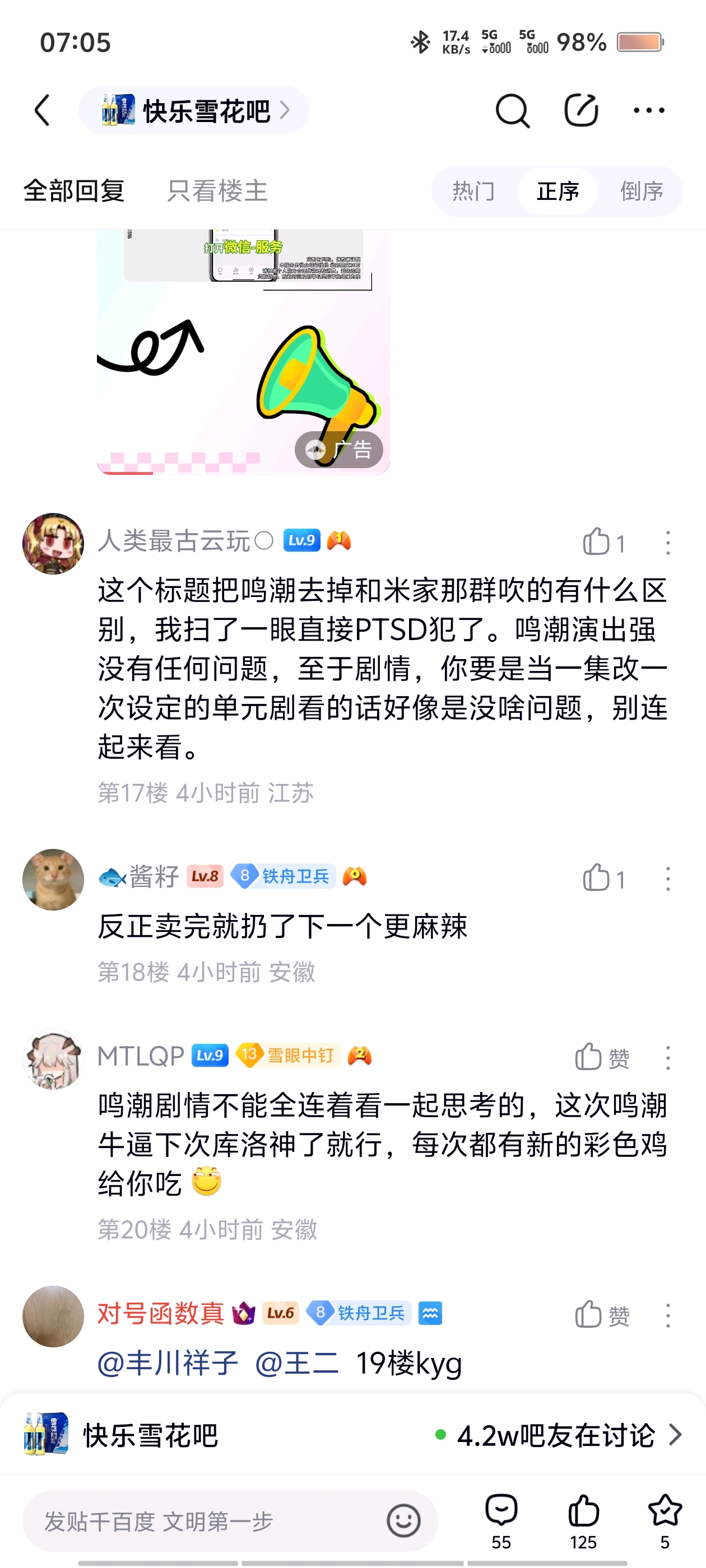Viewport: 706px width, 1568px height.
Task: Like the thread with the 125 thumbs-up
Action: pyautogui.click(x=583, y=1521)
